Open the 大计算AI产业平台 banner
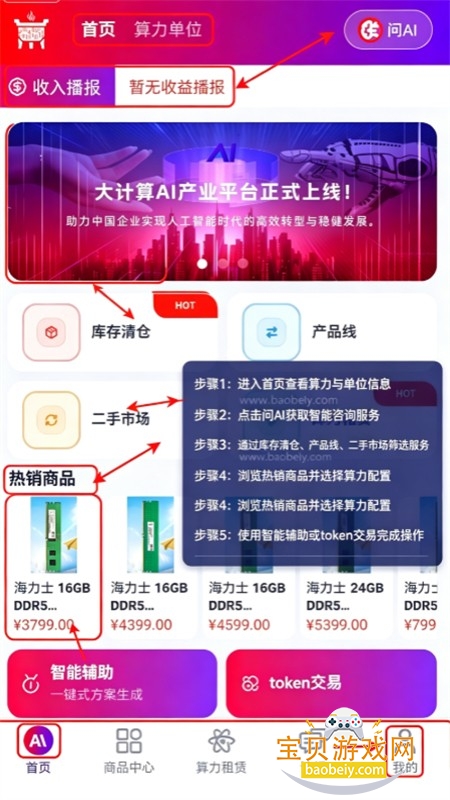The image size is (450, 800). (222, 202)
